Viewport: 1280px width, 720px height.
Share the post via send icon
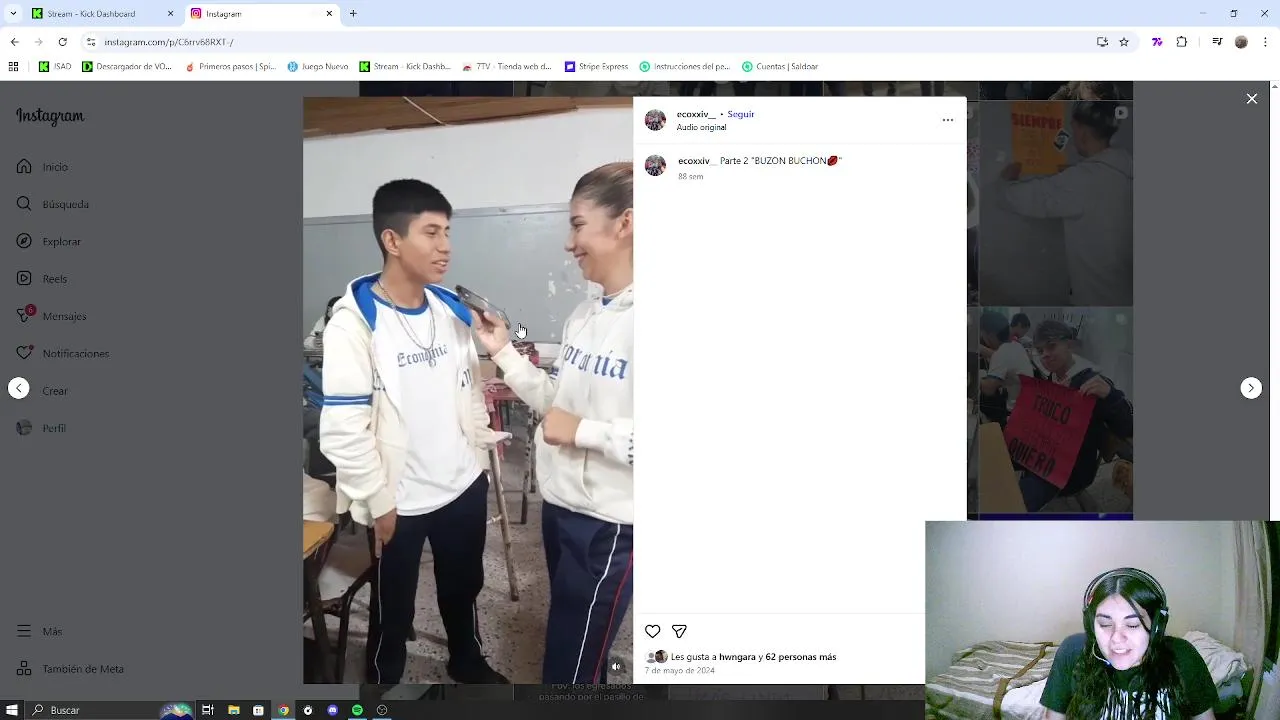click(x=679, y=631)
